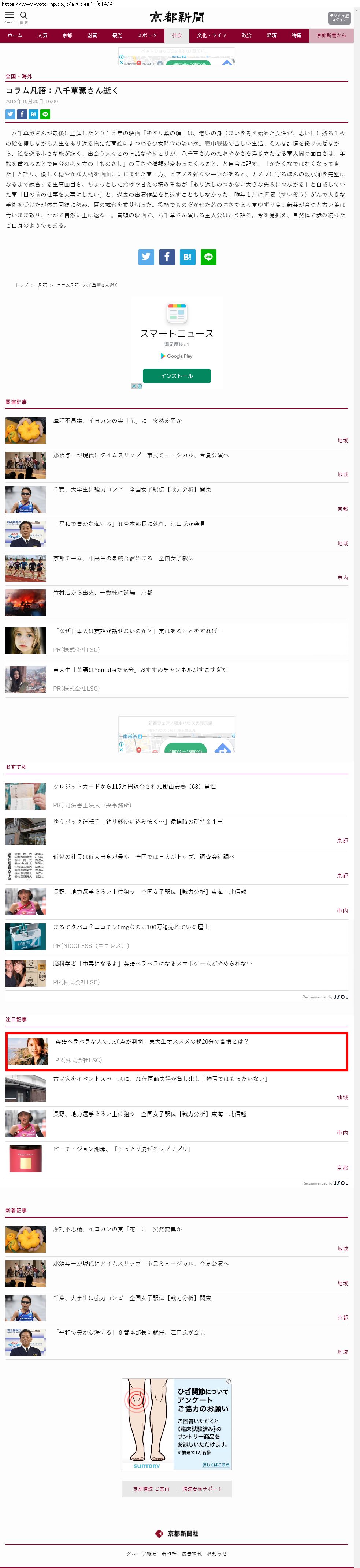
Task: Open the 近畿の社長は近大出身が最多 article
Action: coord(144,856)
